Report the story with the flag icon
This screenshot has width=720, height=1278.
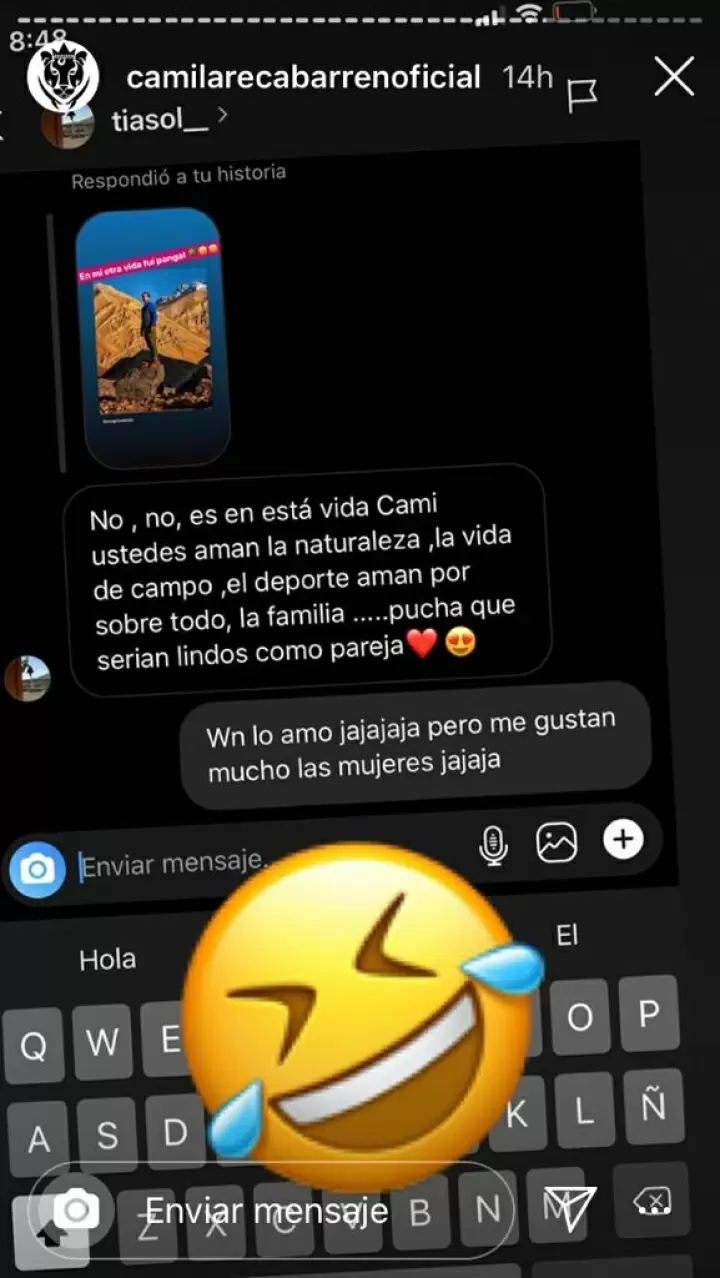coord(582,95)
